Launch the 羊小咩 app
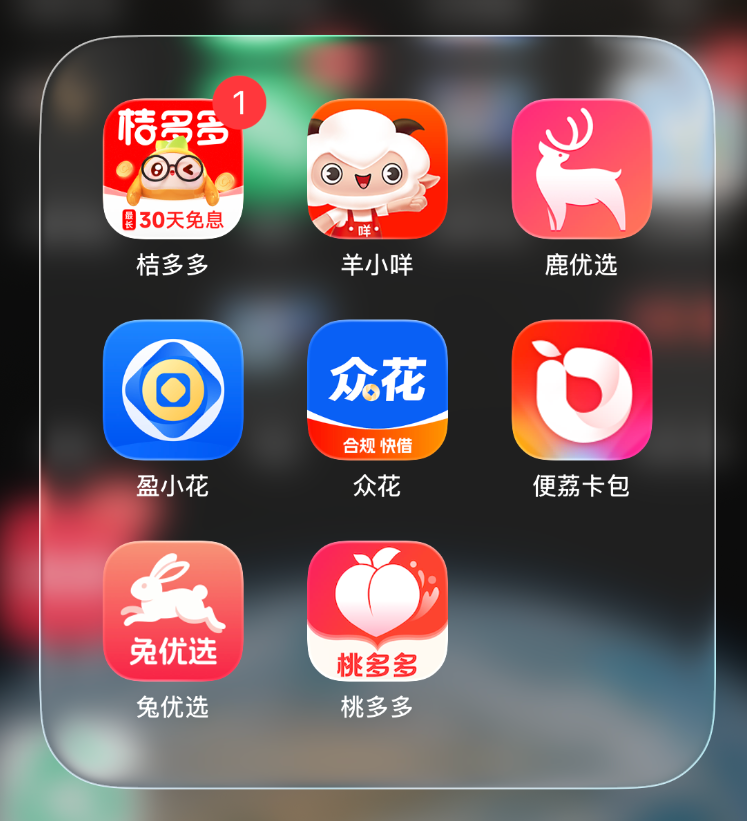The width and height of the screenshot is (747, 821). 377,169
